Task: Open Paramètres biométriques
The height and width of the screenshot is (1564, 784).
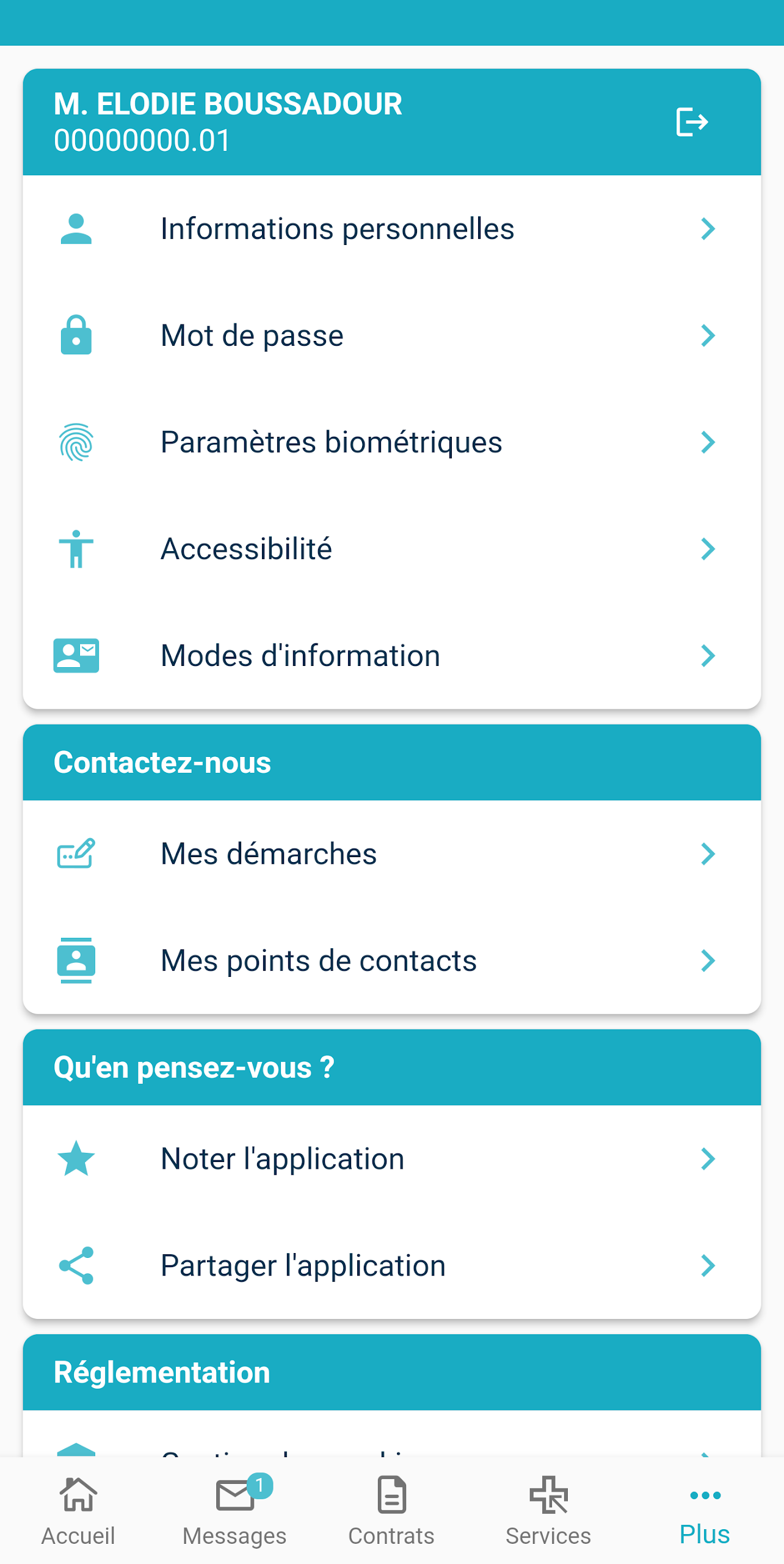Action: [x=392, y=442]
